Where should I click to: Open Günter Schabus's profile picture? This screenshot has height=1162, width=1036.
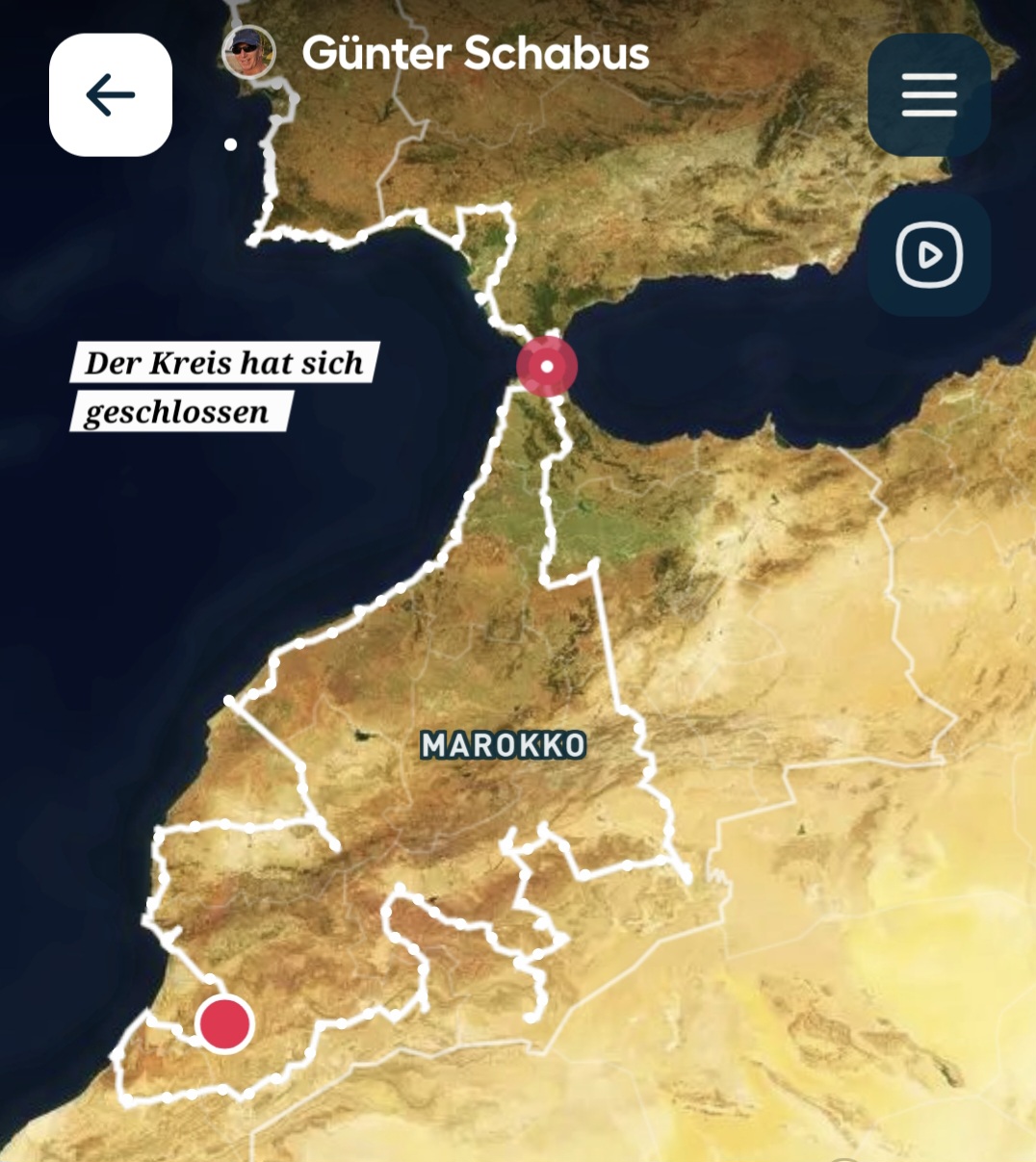pyautogui.click(x=248, y=52)
